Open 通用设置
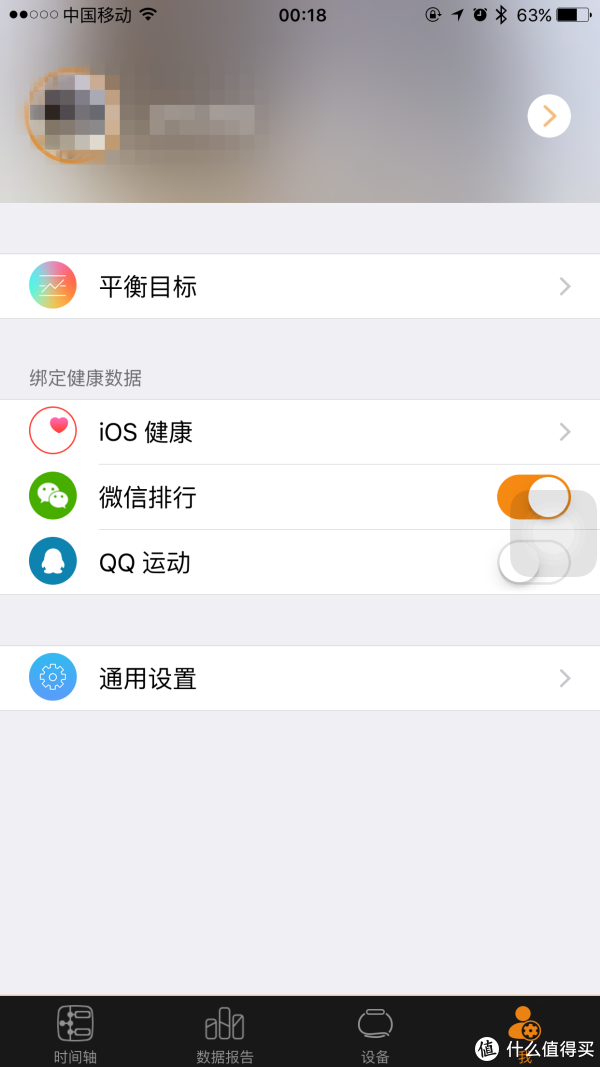The image size is (600, 1067). pyautogui.click(x=300, y=678)
